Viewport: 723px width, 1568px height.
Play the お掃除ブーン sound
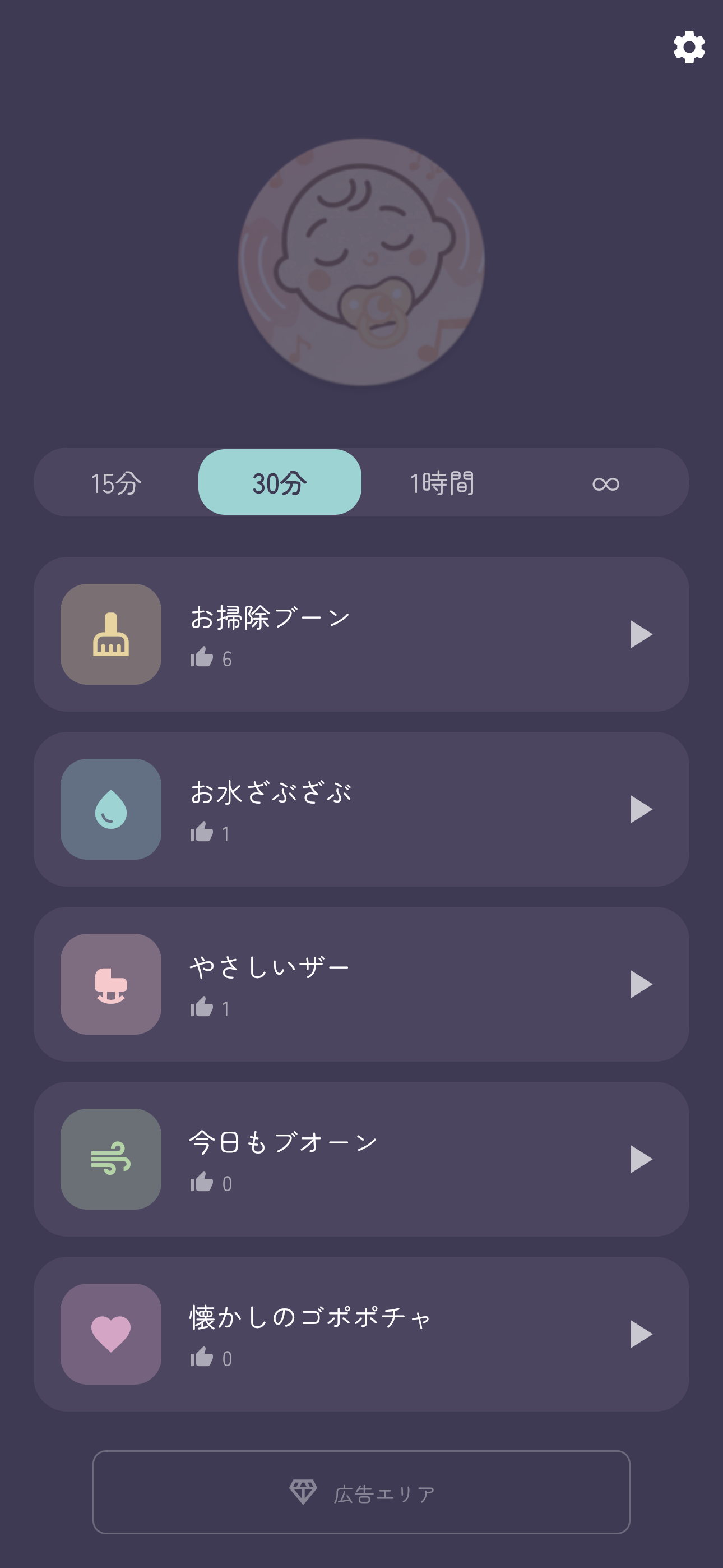pyautogui.click(x=641, y=634)
